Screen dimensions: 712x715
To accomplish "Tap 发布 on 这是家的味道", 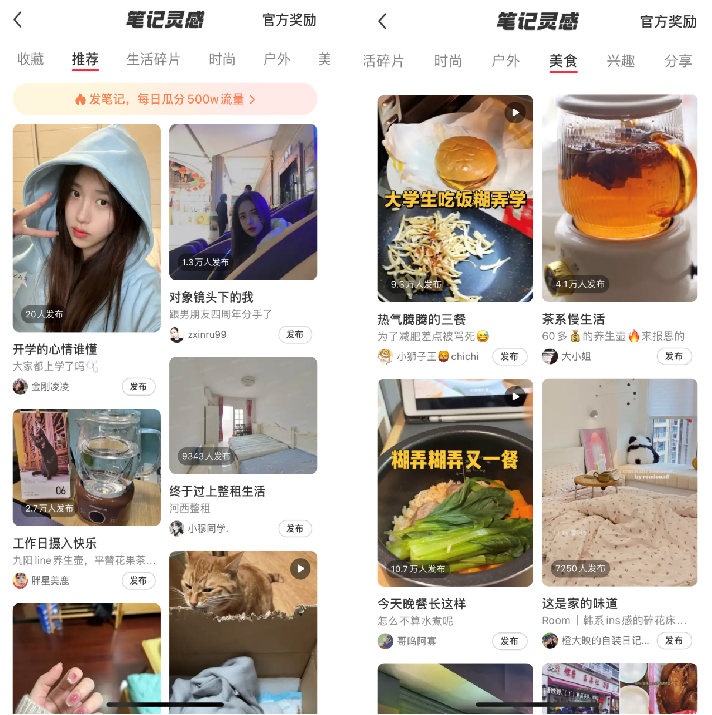I will tap(674, 640).
